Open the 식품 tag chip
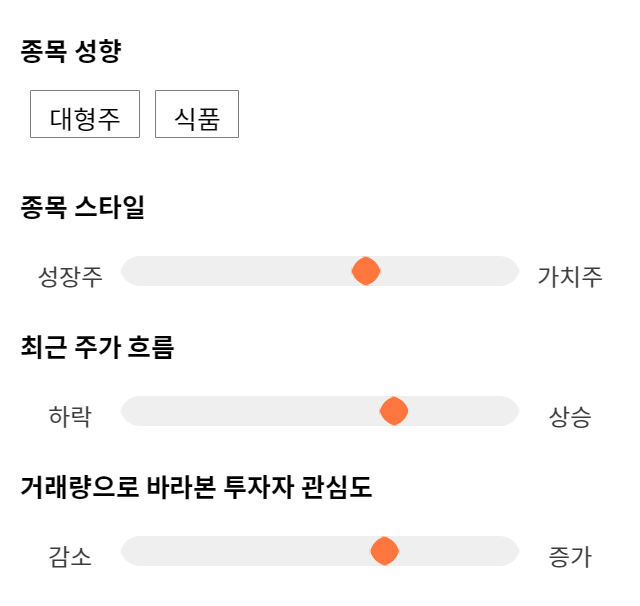Image resolution: width=640 pixels, height=606 pixels. [197, 114]
